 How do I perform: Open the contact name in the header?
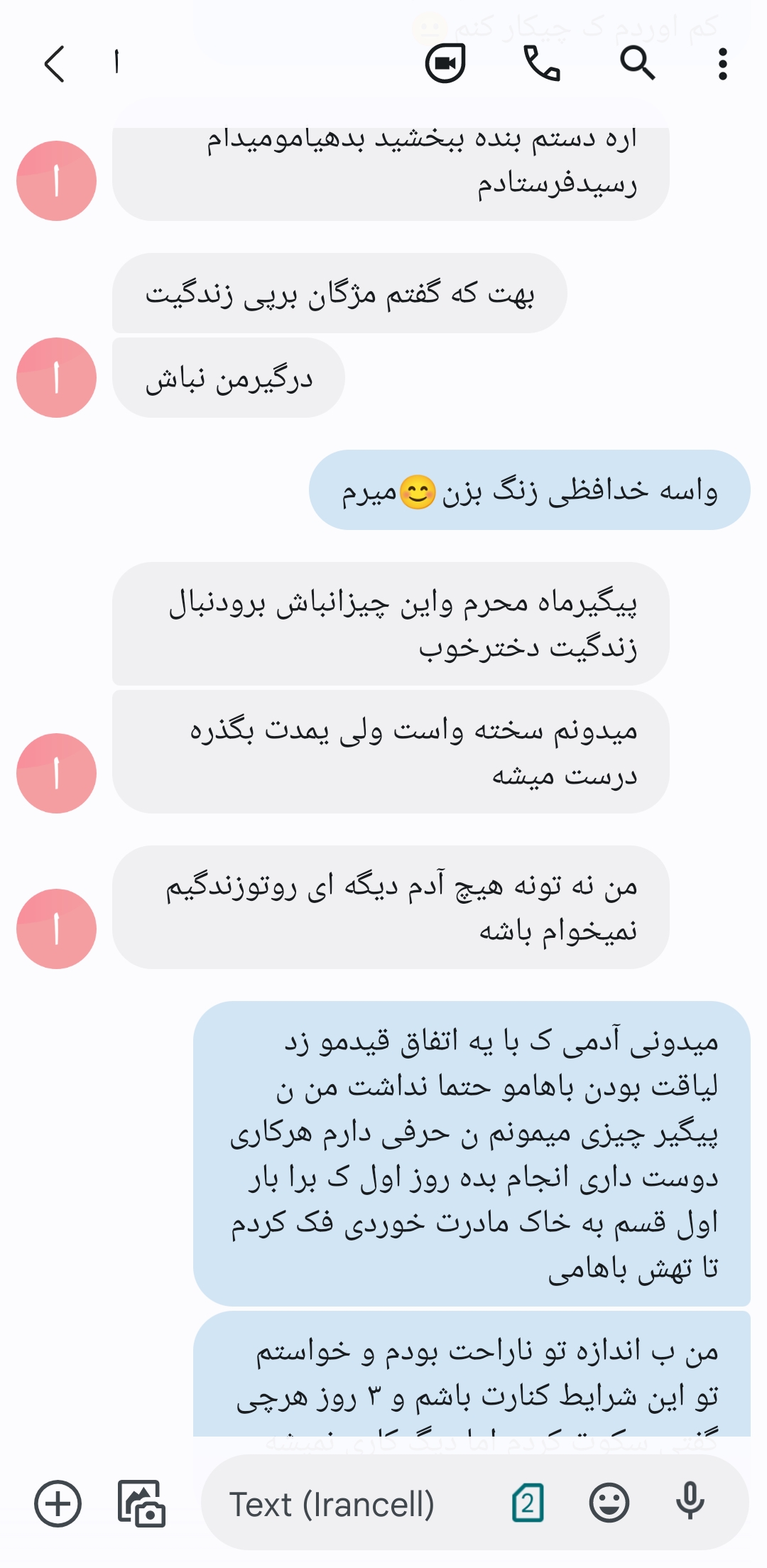pyautogui.click(x=117, y=64)
